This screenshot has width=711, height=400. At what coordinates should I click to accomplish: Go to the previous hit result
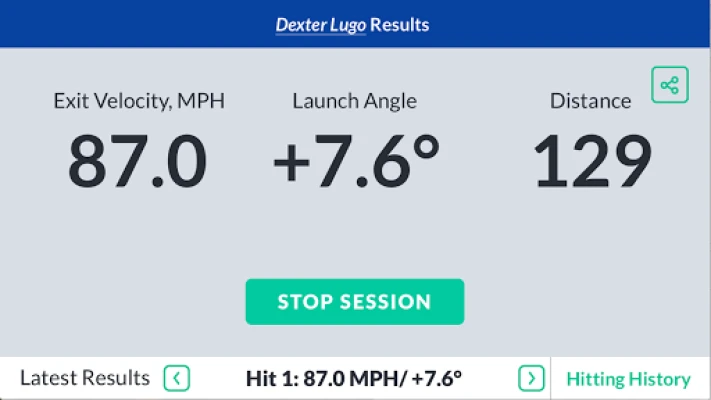point(177,379)
